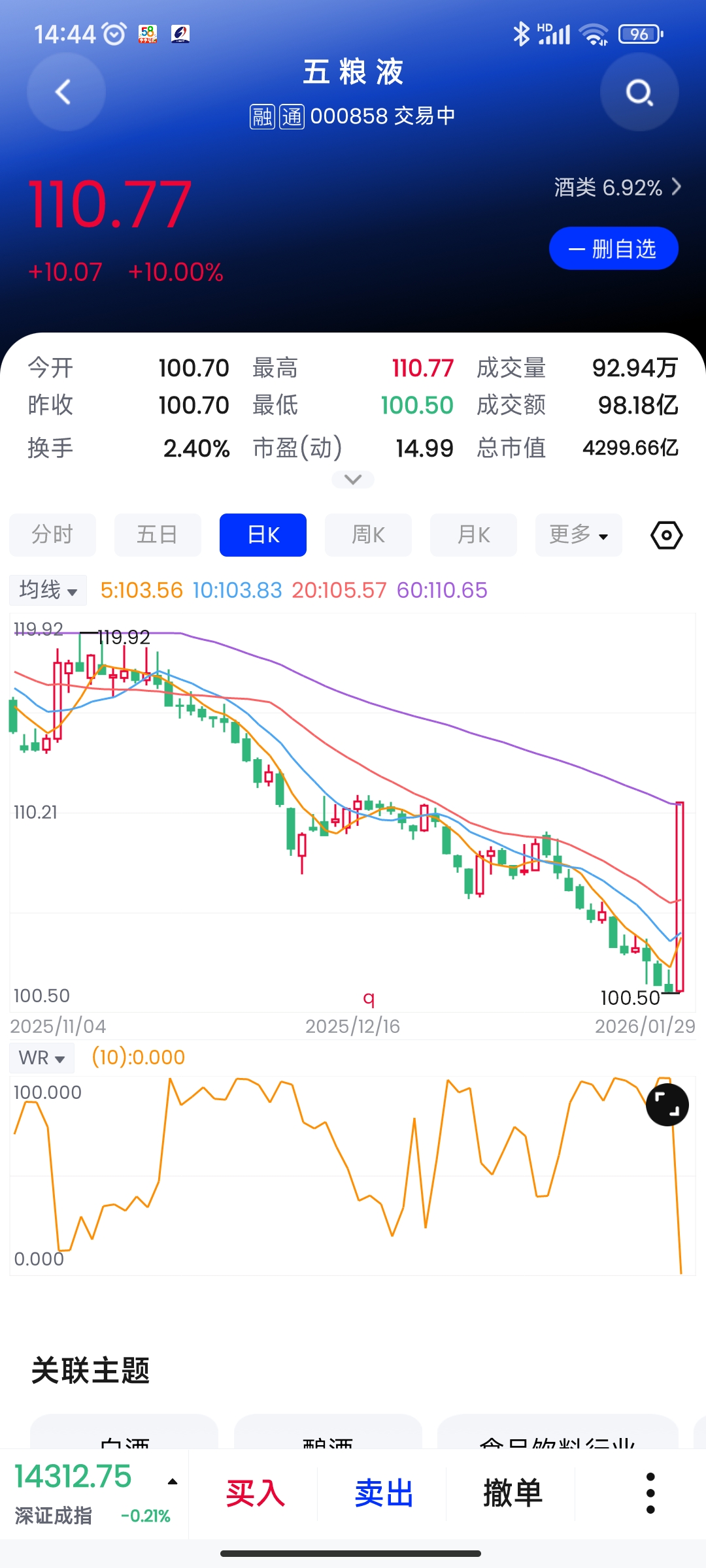This screenshot has height=1568, width=706.
Task: Select the 日K chart tab
Action: 263,535
